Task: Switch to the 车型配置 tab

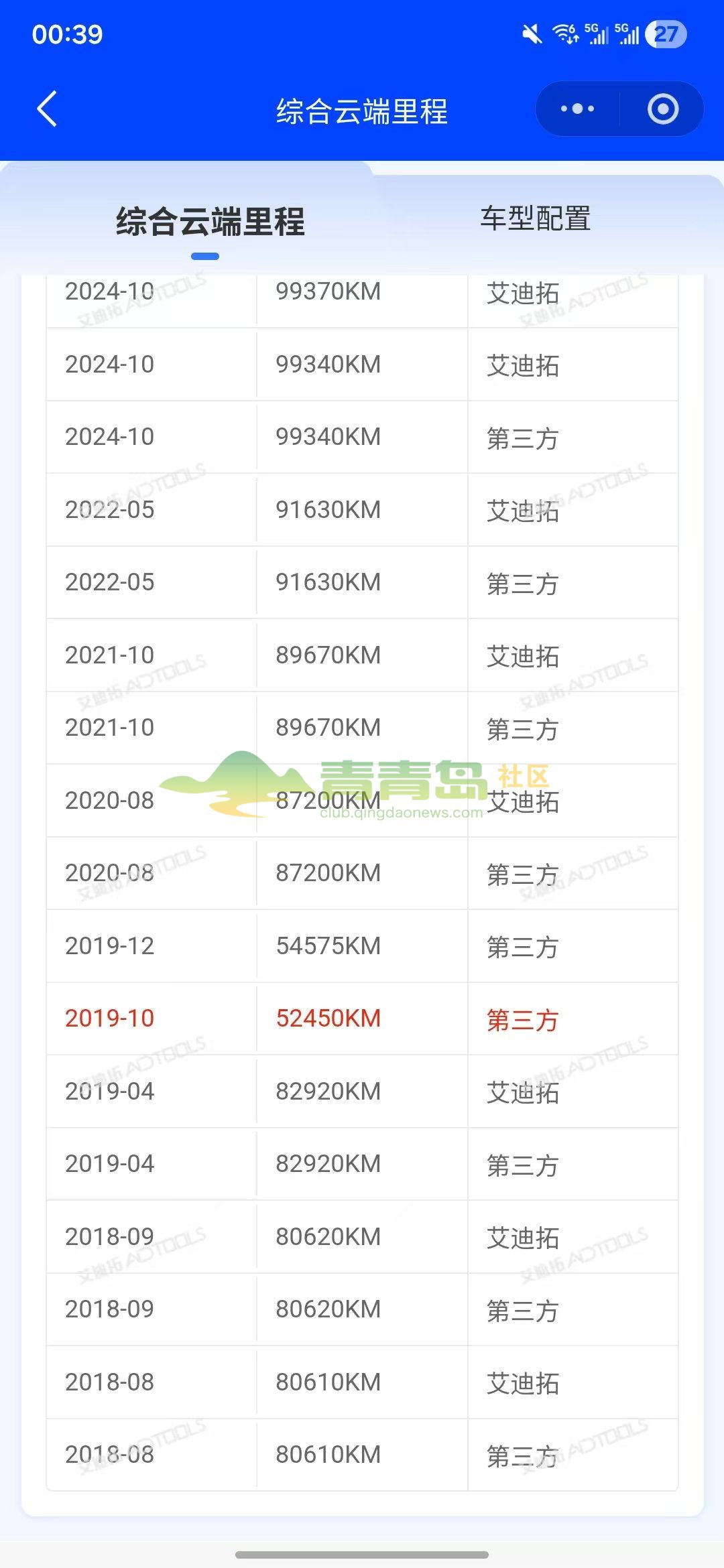Action: [x=535, y=219]
